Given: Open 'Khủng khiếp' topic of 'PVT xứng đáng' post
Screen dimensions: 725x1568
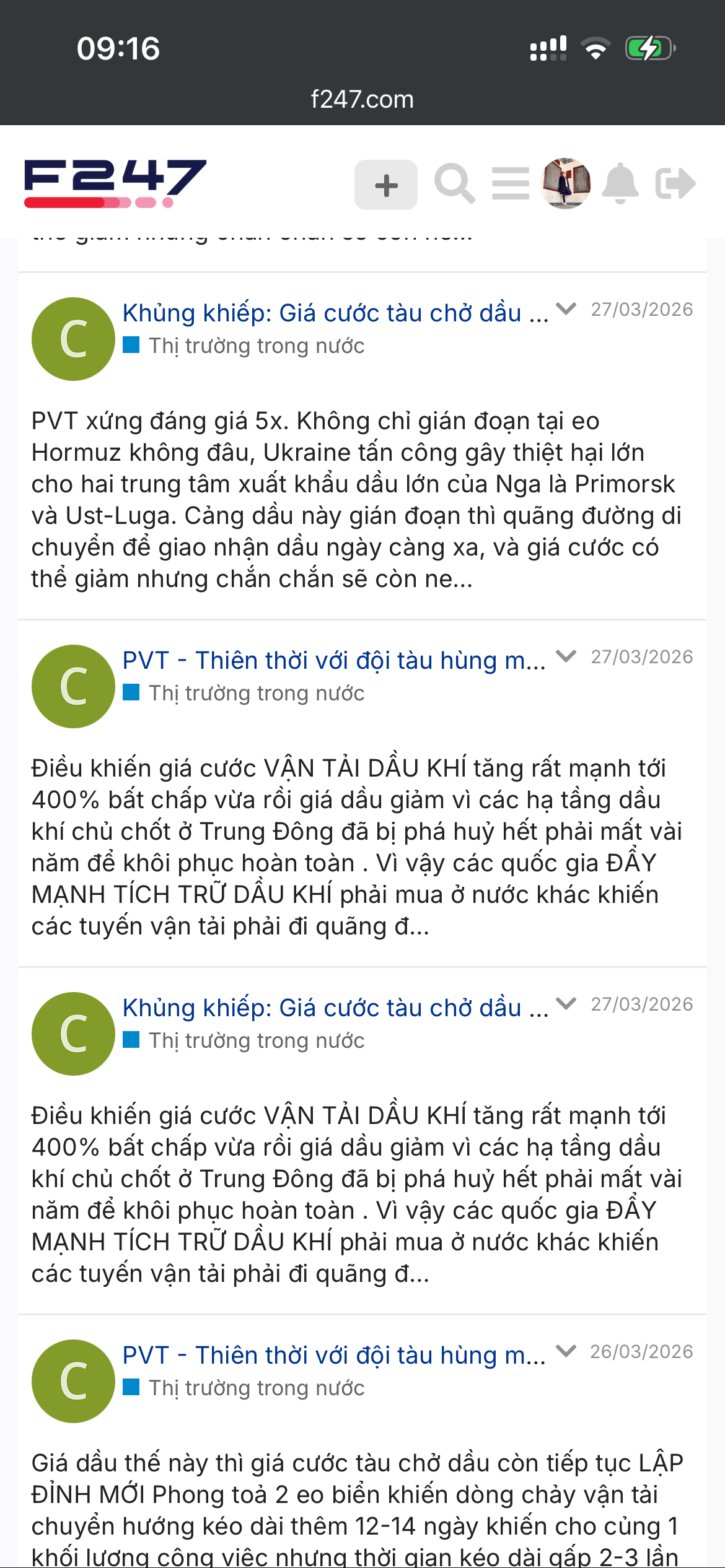Looking at the screenshot, I should 335,313.
